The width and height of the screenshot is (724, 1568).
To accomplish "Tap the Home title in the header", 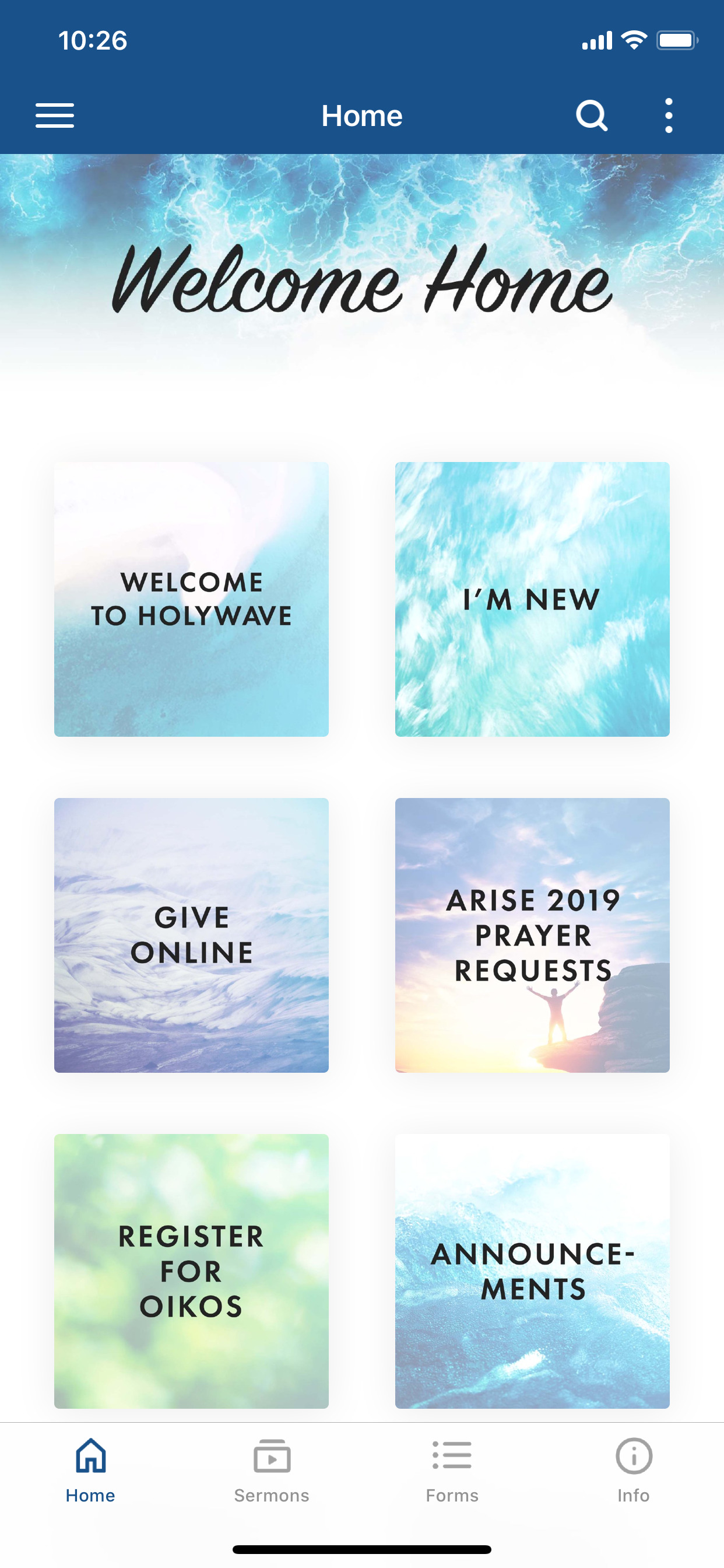I will 362,115.
